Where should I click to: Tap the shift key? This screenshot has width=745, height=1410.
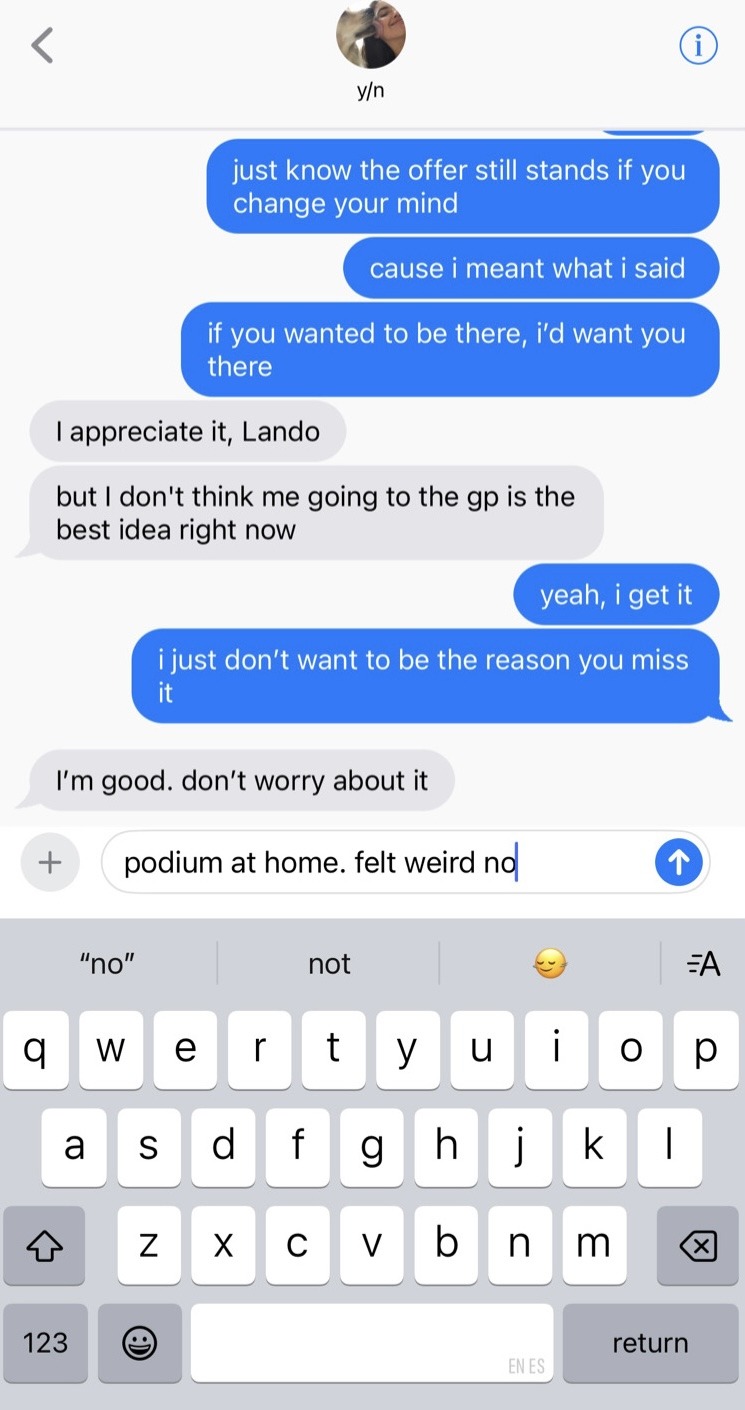coord(43,1245)
